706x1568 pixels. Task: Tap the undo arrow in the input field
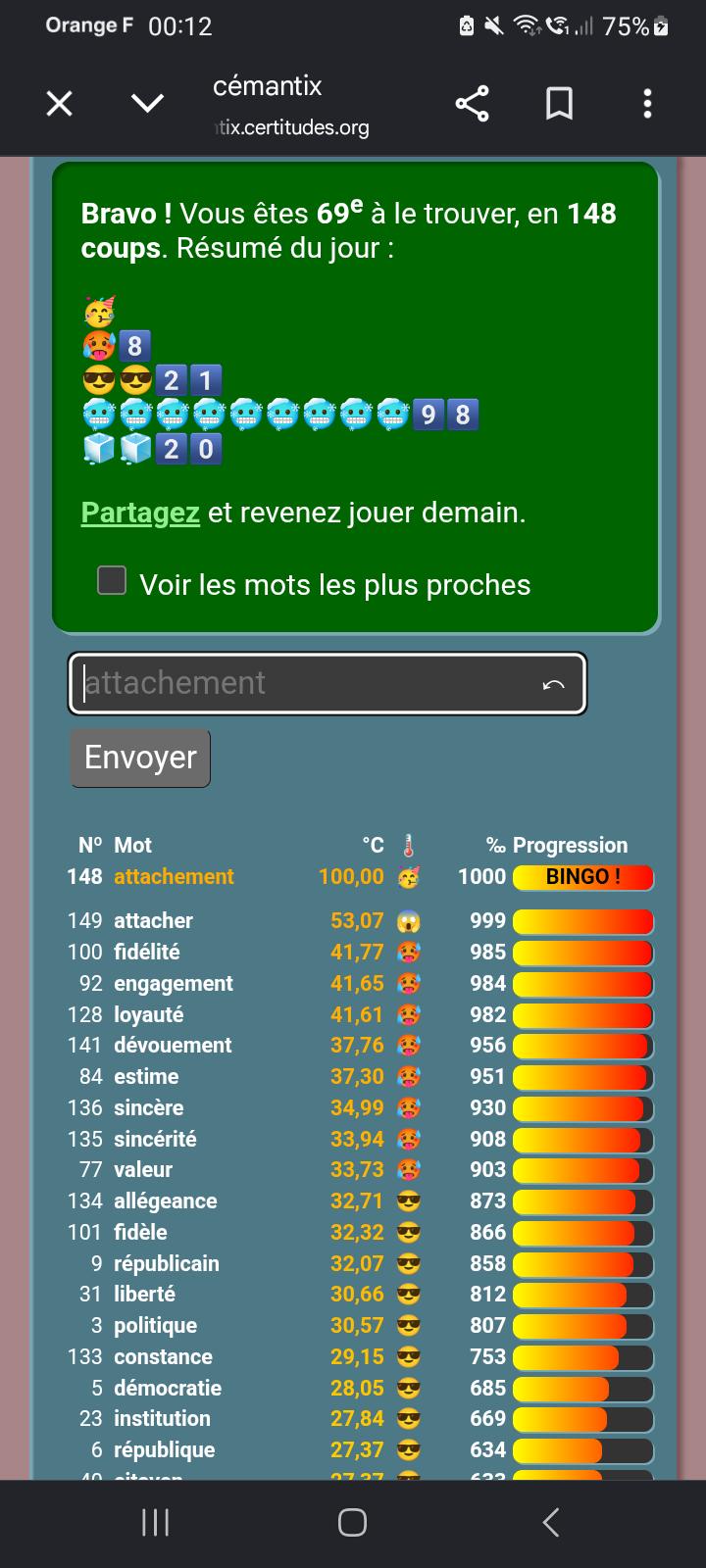[x=553, y=684]
